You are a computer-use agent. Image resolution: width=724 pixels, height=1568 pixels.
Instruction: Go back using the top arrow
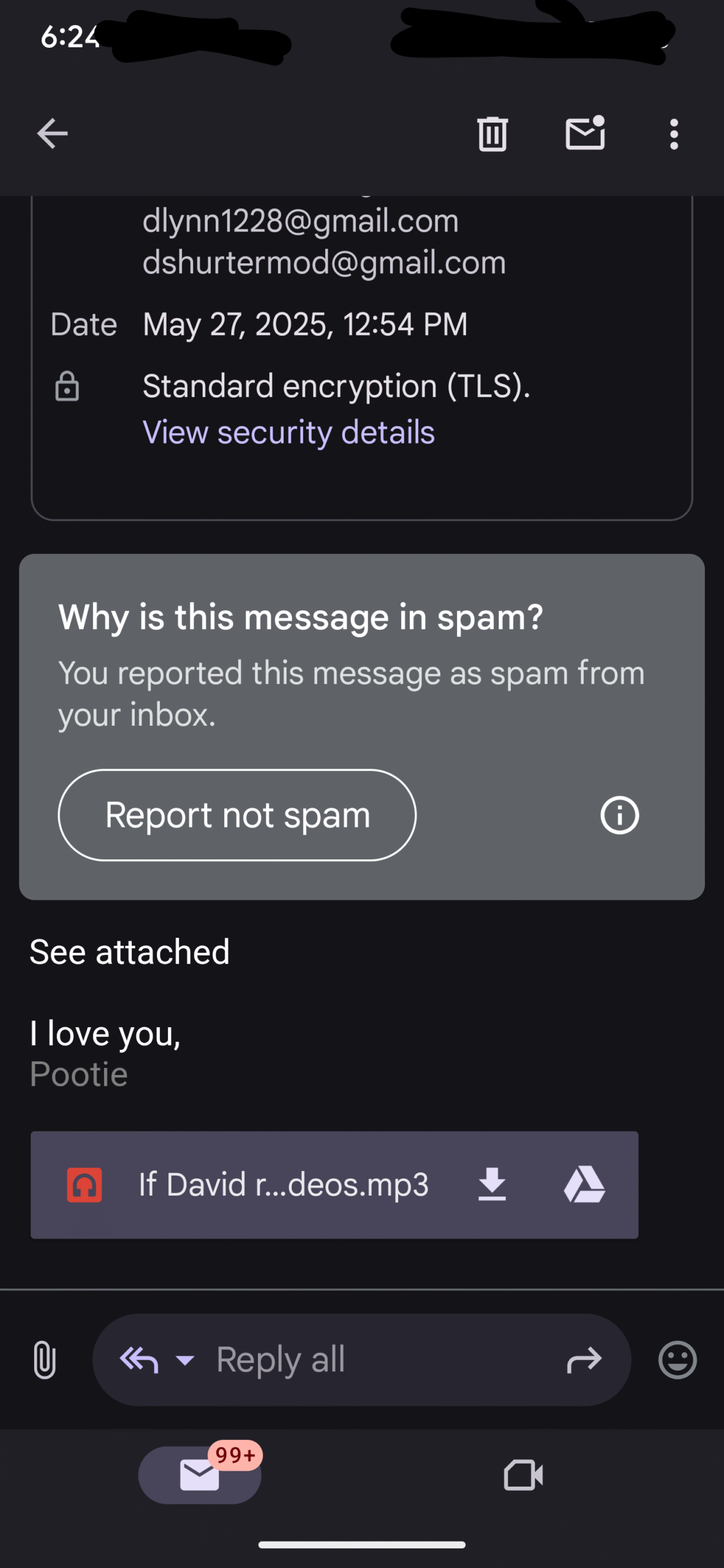click(53, 134)
